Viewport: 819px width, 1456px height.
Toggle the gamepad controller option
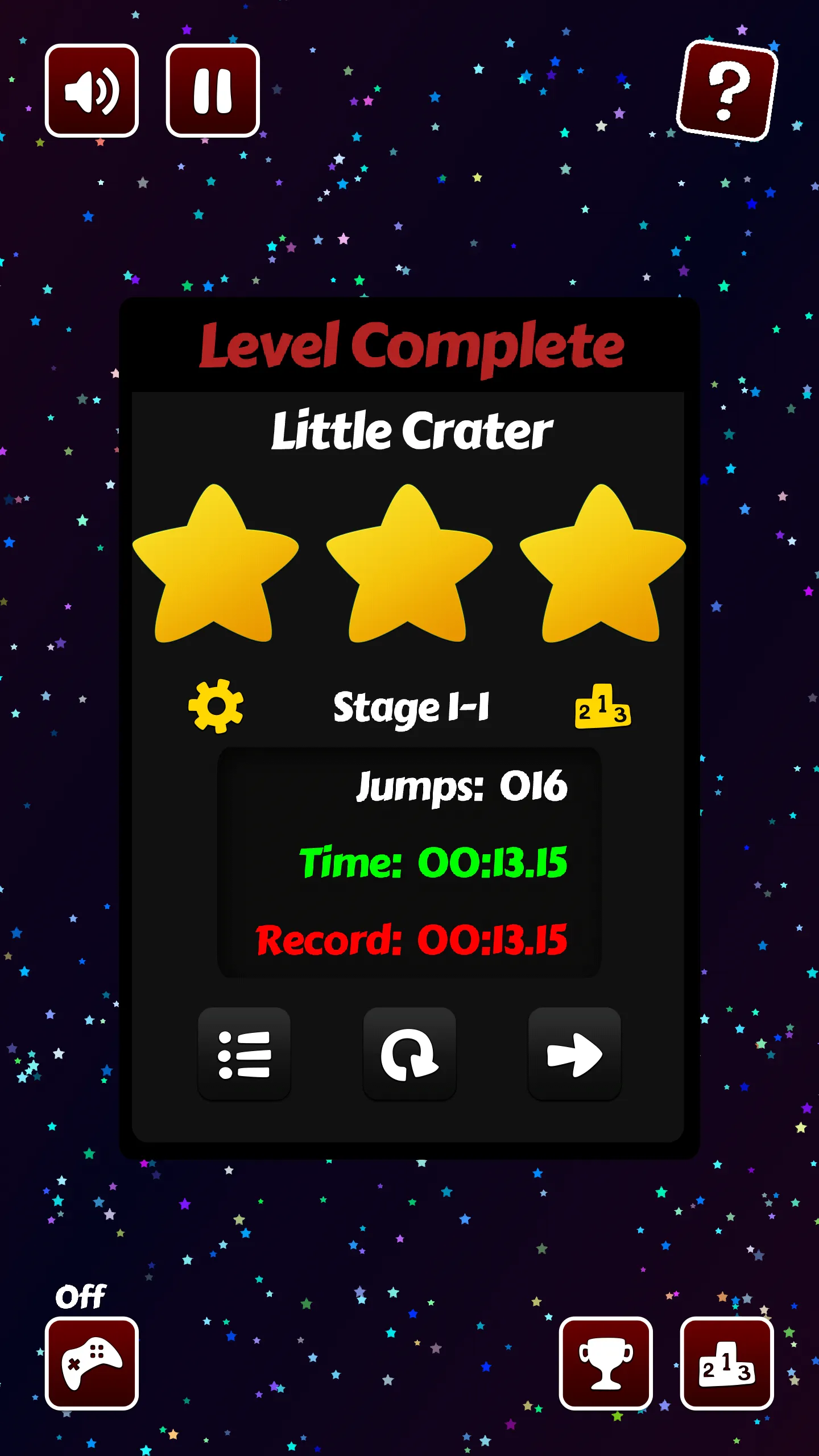click(92, 1363)
